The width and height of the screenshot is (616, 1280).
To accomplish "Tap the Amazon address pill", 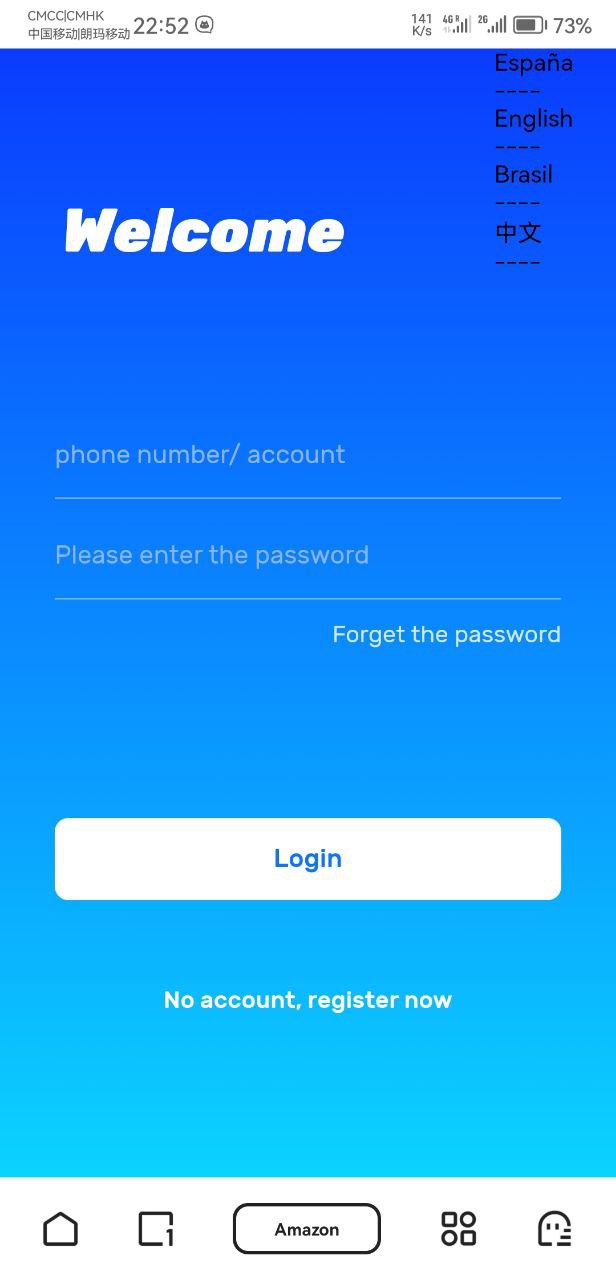I will (x=307, y=1229).
